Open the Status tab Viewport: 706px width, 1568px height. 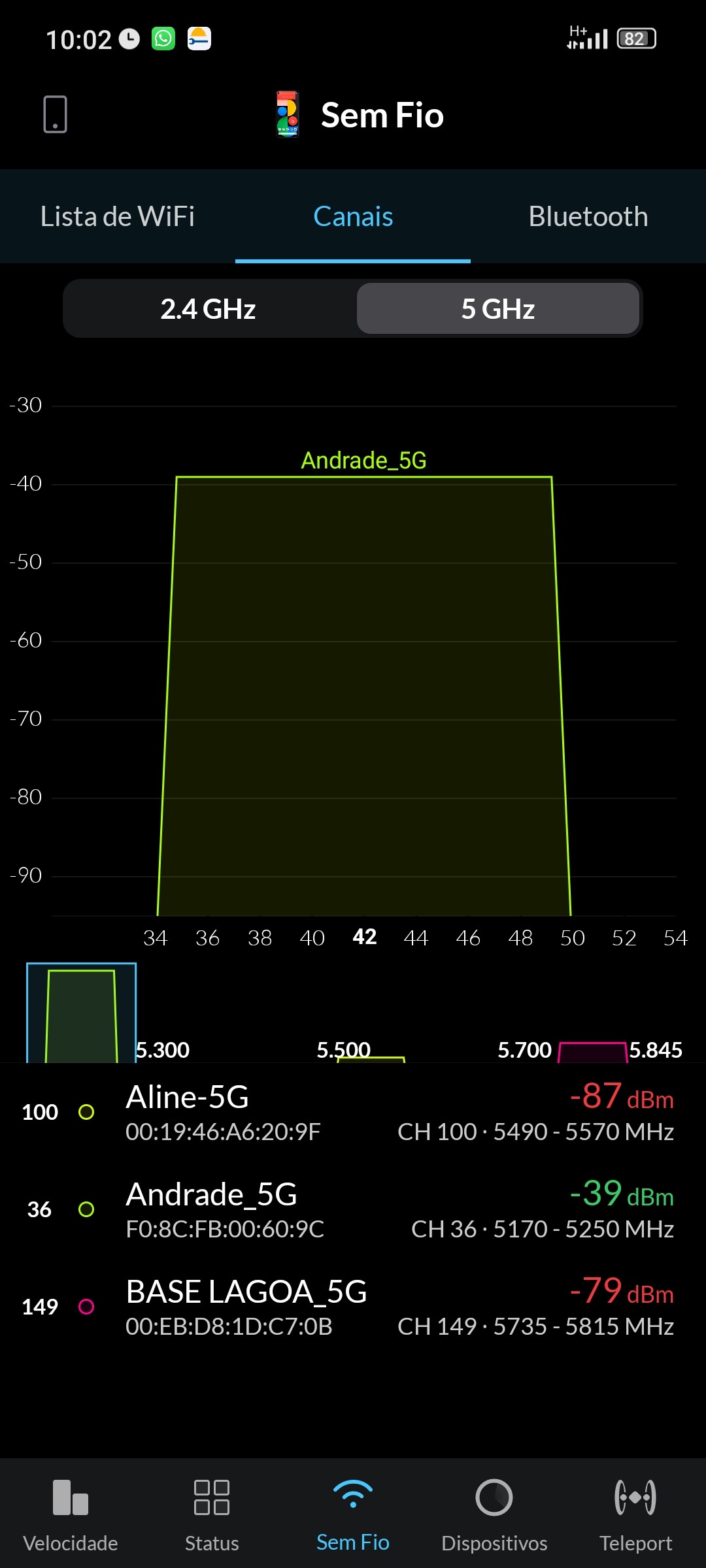pyautogui.click(x=212, y=1514)
